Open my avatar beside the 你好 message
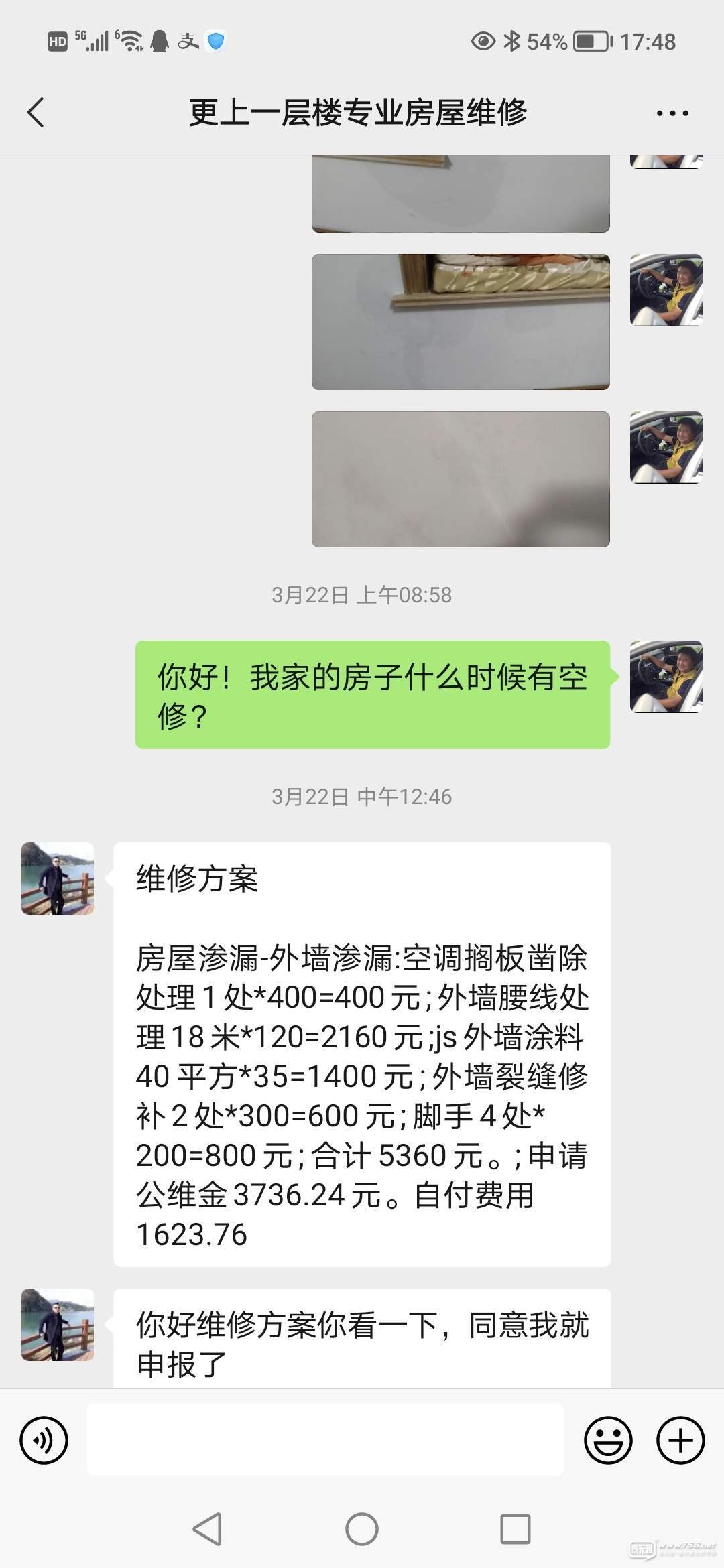 click(666, 676)
